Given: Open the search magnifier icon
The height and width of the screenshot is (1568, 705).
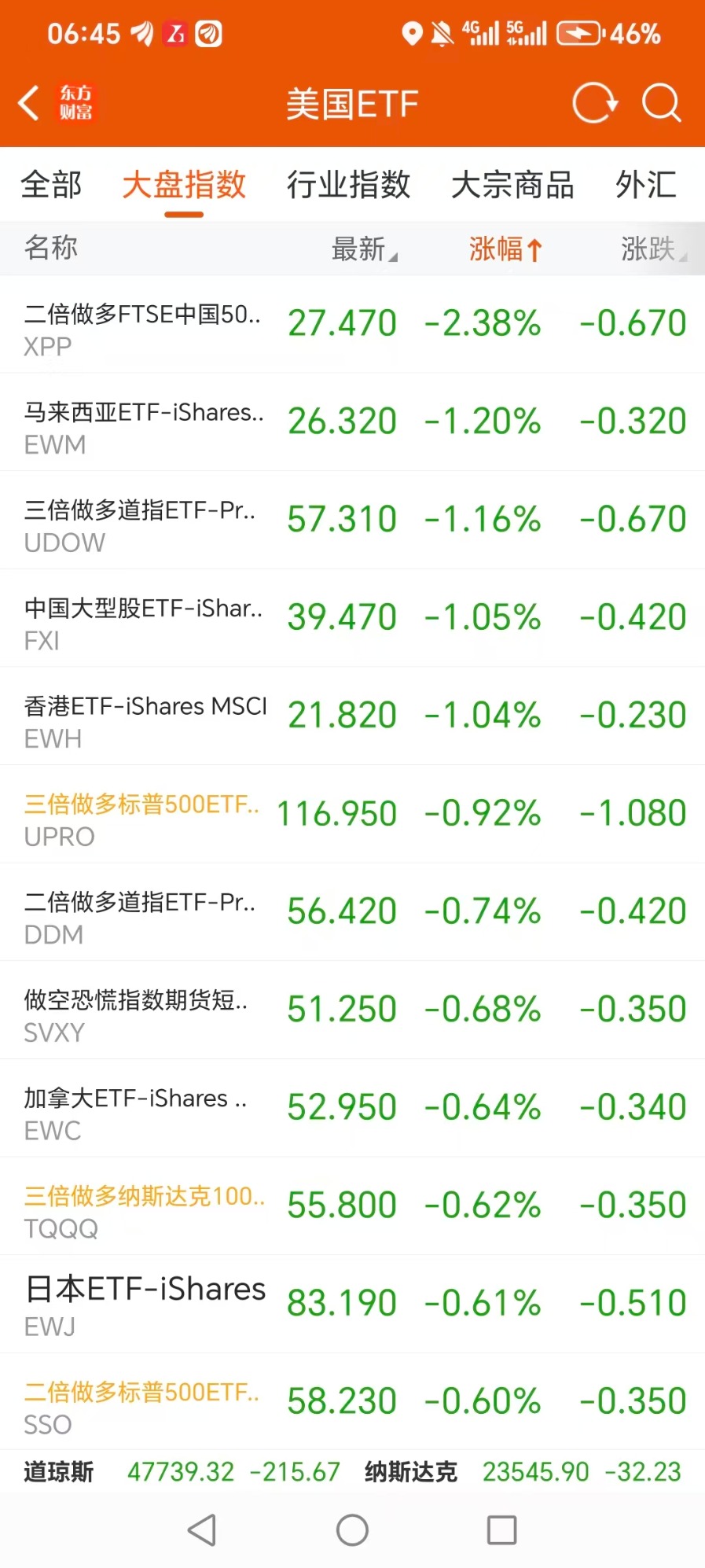Looking at the screenshot, I should click(x=661, y=103).
